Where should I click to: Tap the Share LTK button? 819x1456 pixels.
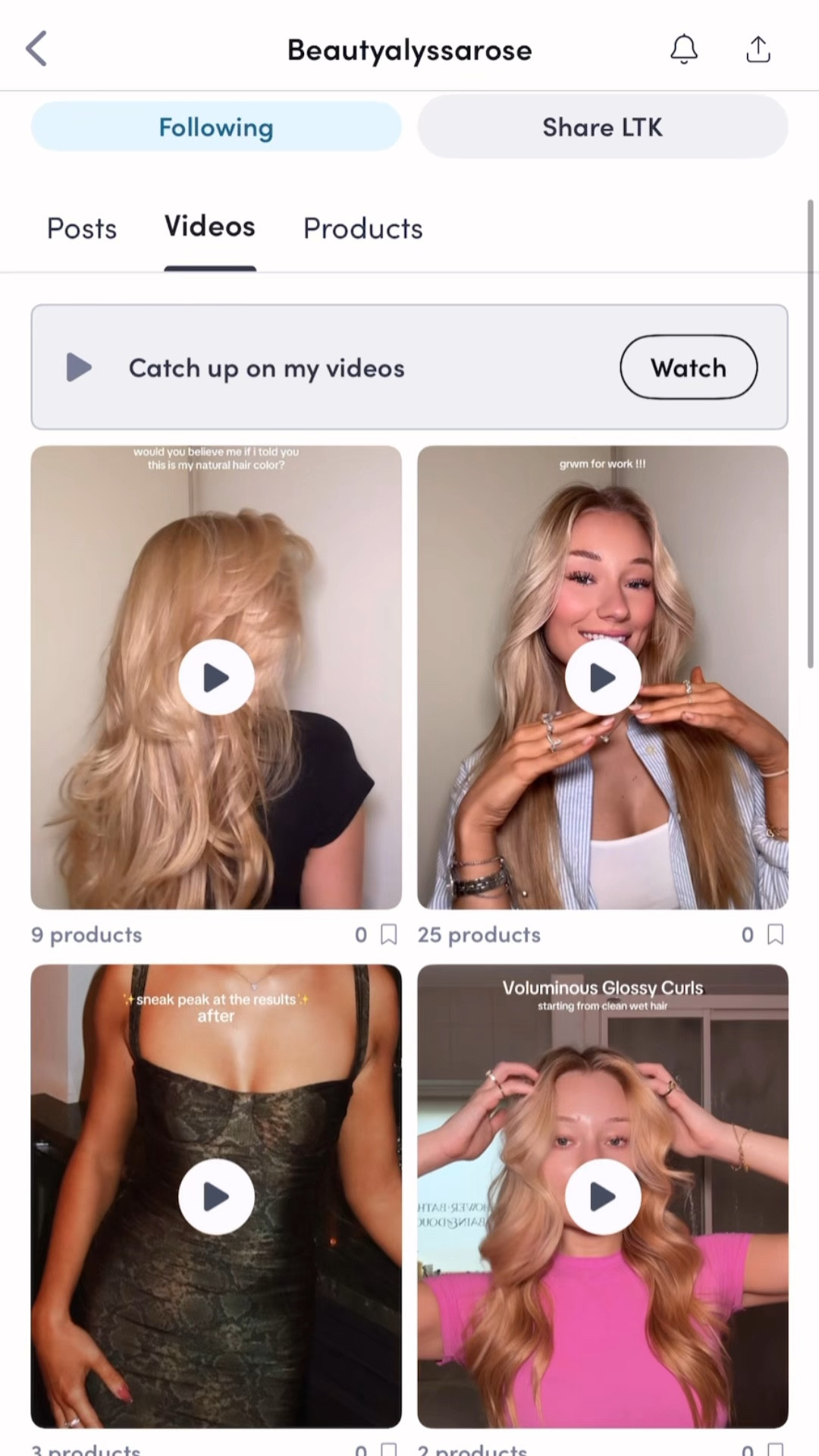(602, 127)
